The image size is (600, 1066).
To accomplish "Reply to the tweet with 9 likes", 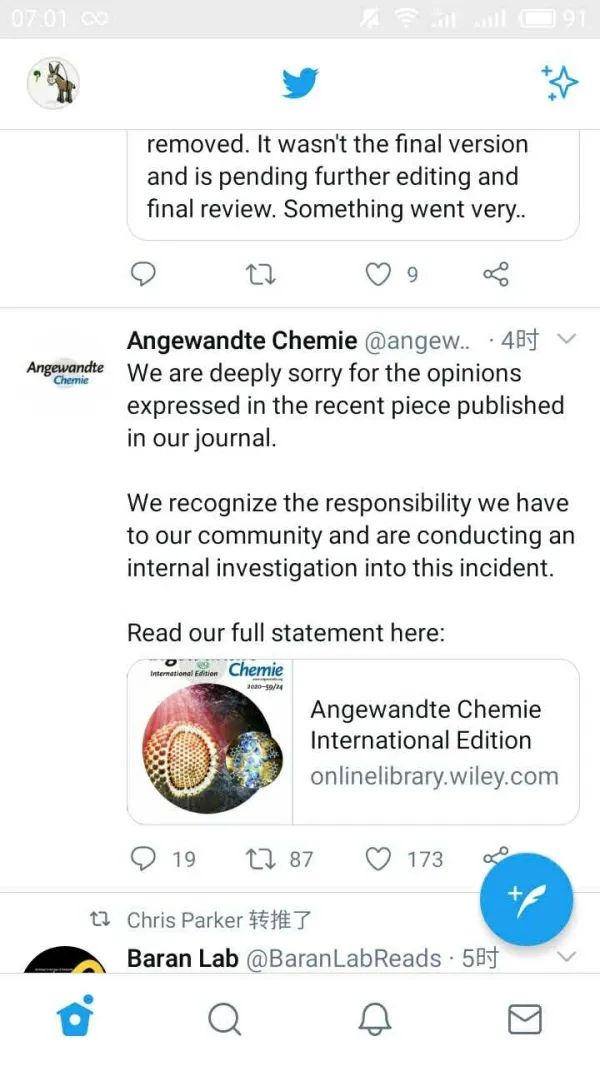I will point(144,273).
